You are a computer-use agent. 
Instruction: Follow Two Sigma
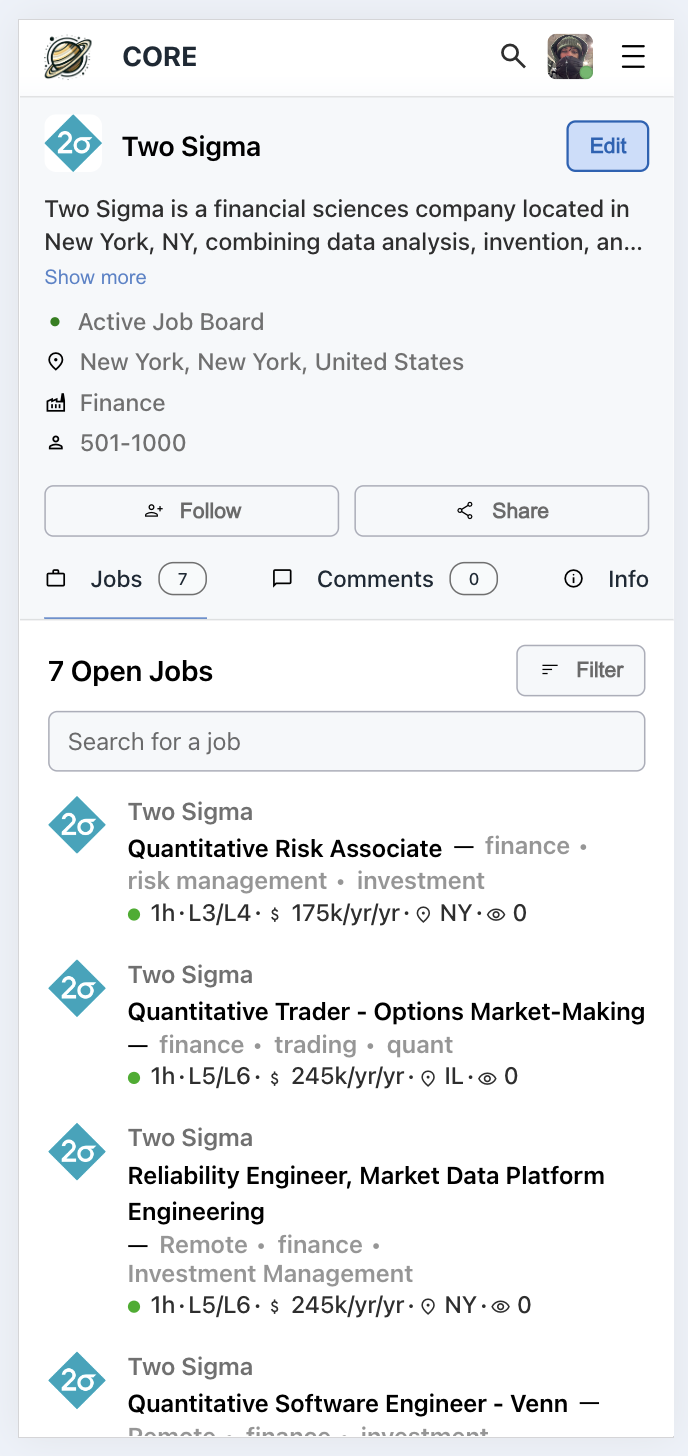[x=192, y=511]
